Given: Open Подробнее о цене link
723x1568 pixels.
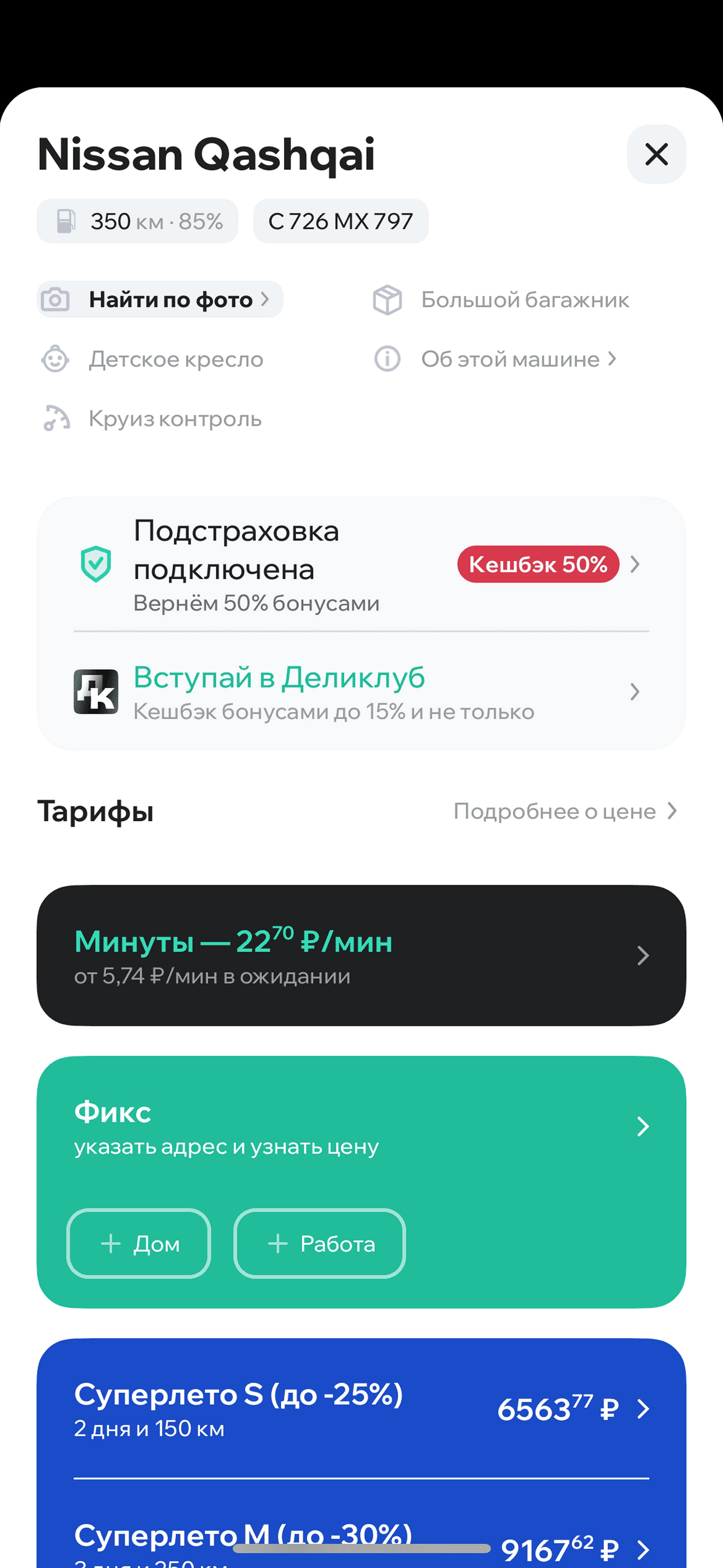Looking at the screenshot, I should (x=565, y=811).
